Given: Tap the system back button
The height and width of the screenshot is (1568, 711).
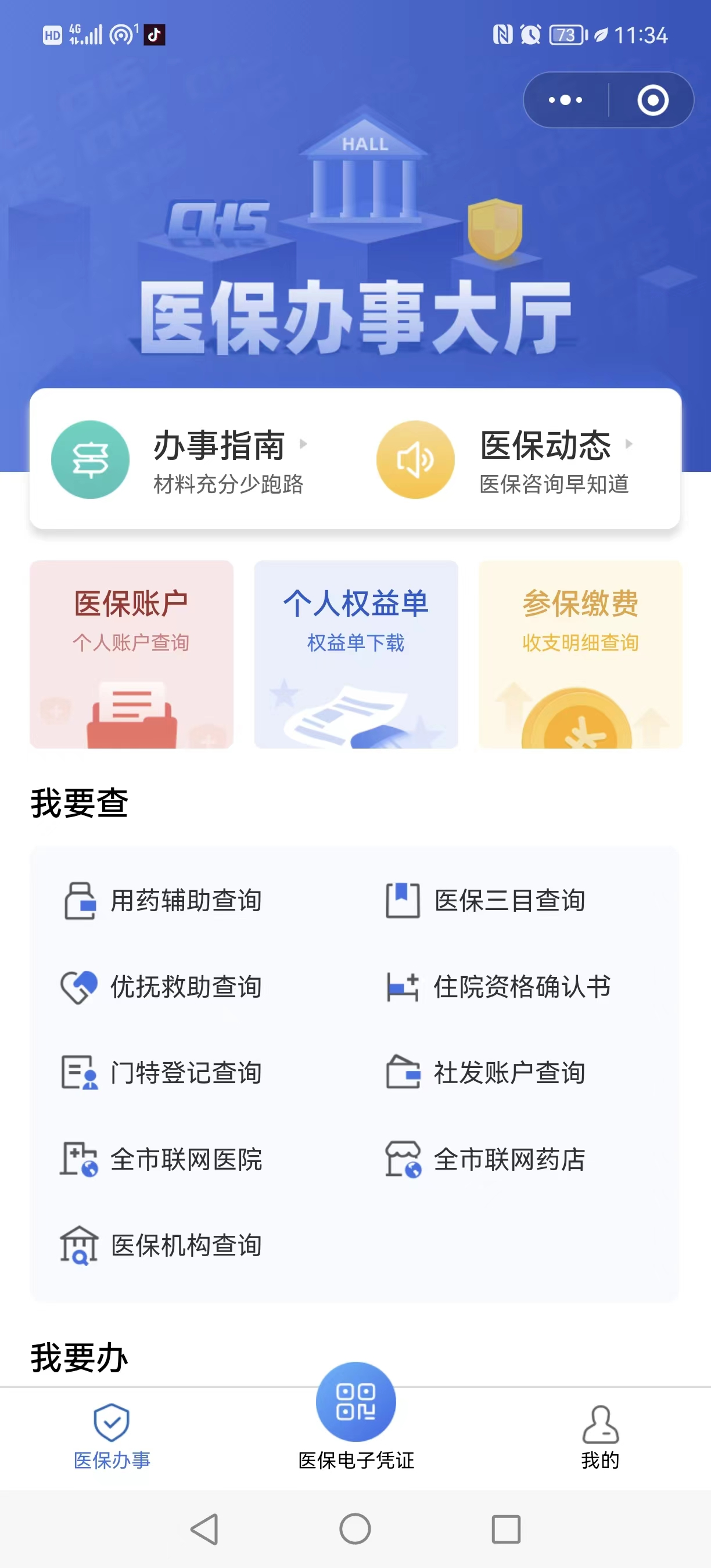Looking at the screenshot, I should (204, 1529).
